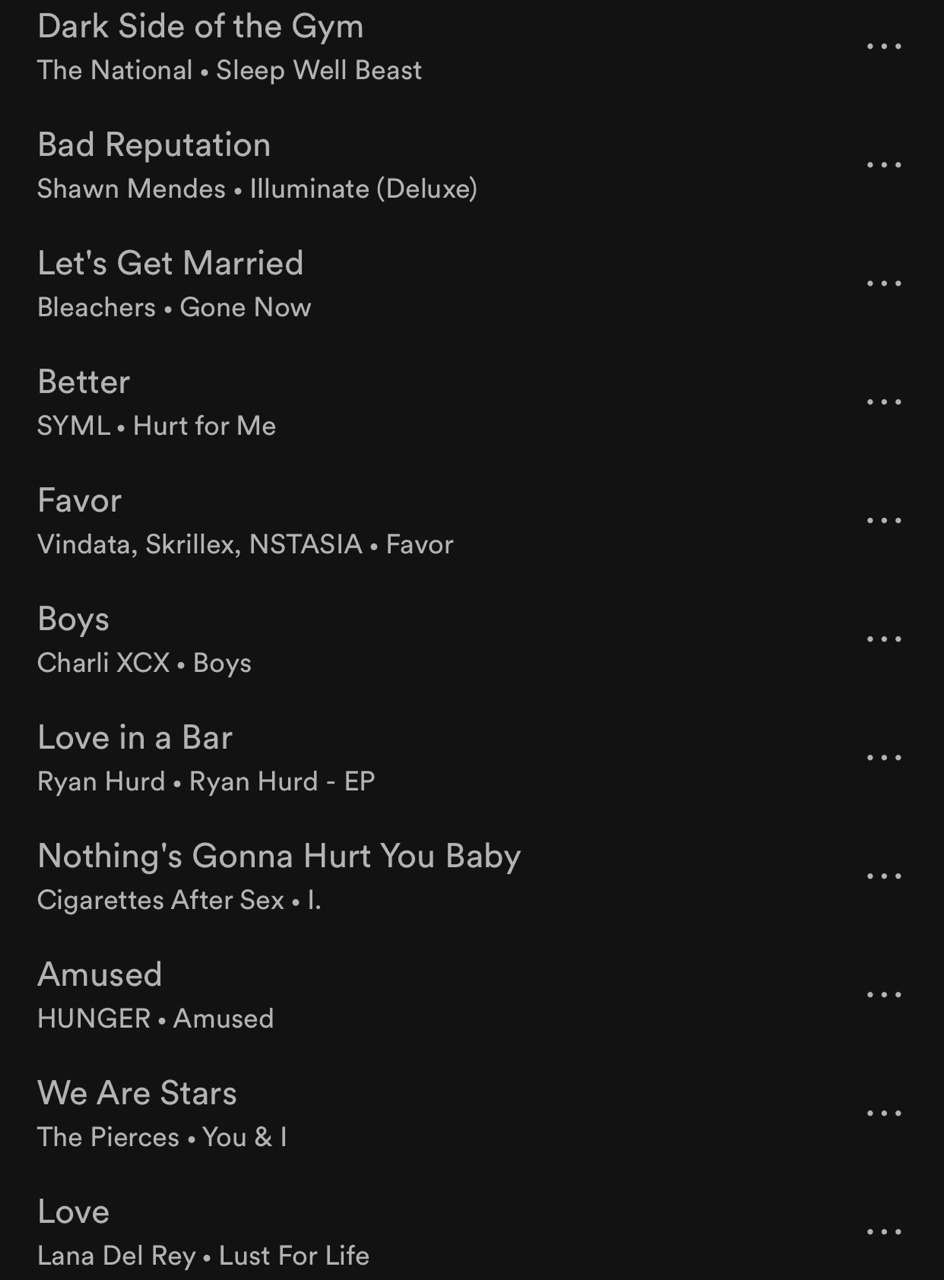
Task: Play We Are Stars by The Pierces
Action: point(137,1094)
